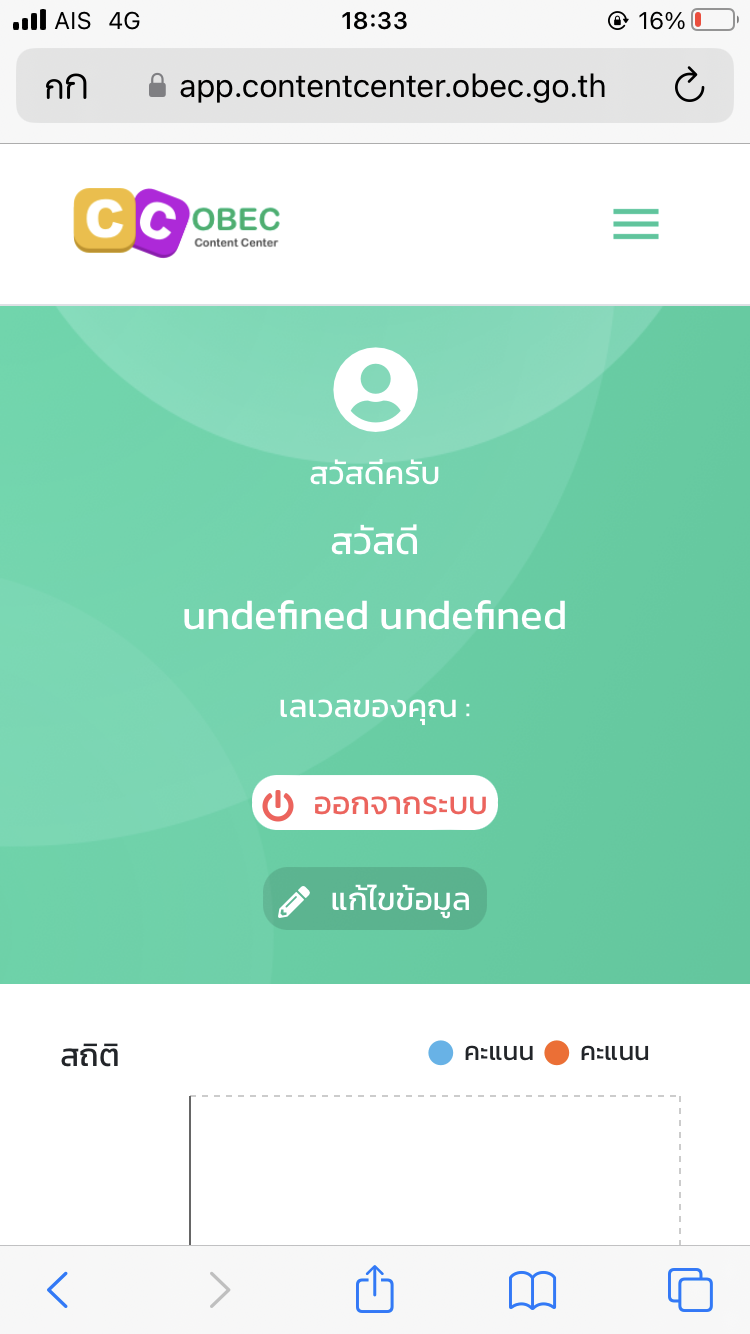Open the hamburger menu
750x1334 pixels.
636,224
